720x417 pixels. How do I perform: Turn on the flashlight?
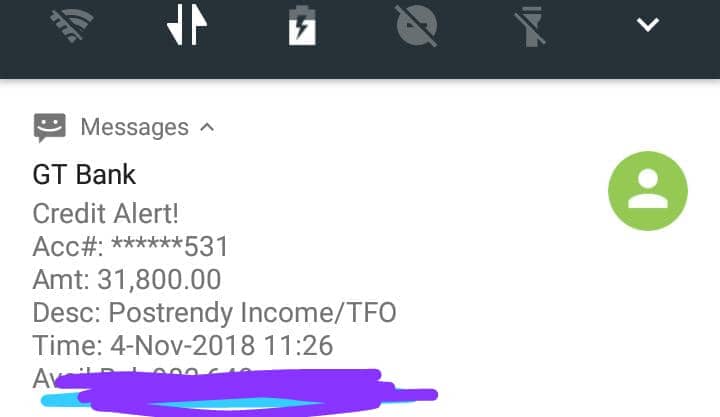(x=532, y=27)
